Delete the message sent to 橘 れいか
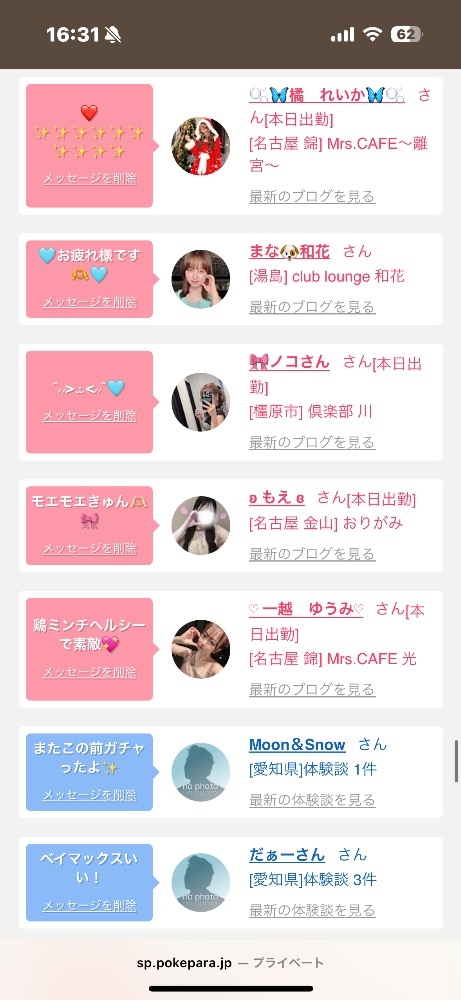Screen dimensions: 461x1000 point(89,179)
